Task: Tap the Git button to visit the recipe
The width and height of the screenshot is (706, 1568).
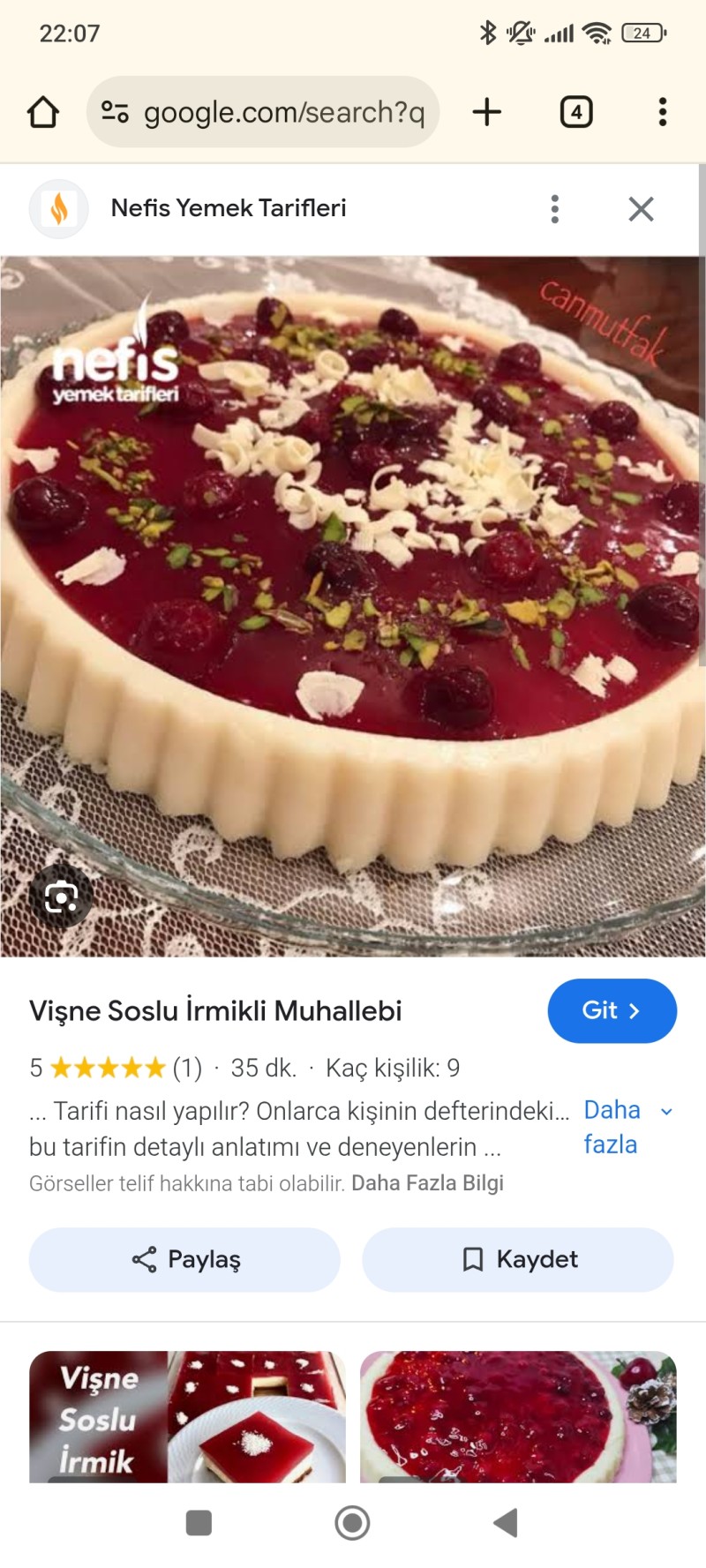Action: [x=612, y=1010]
